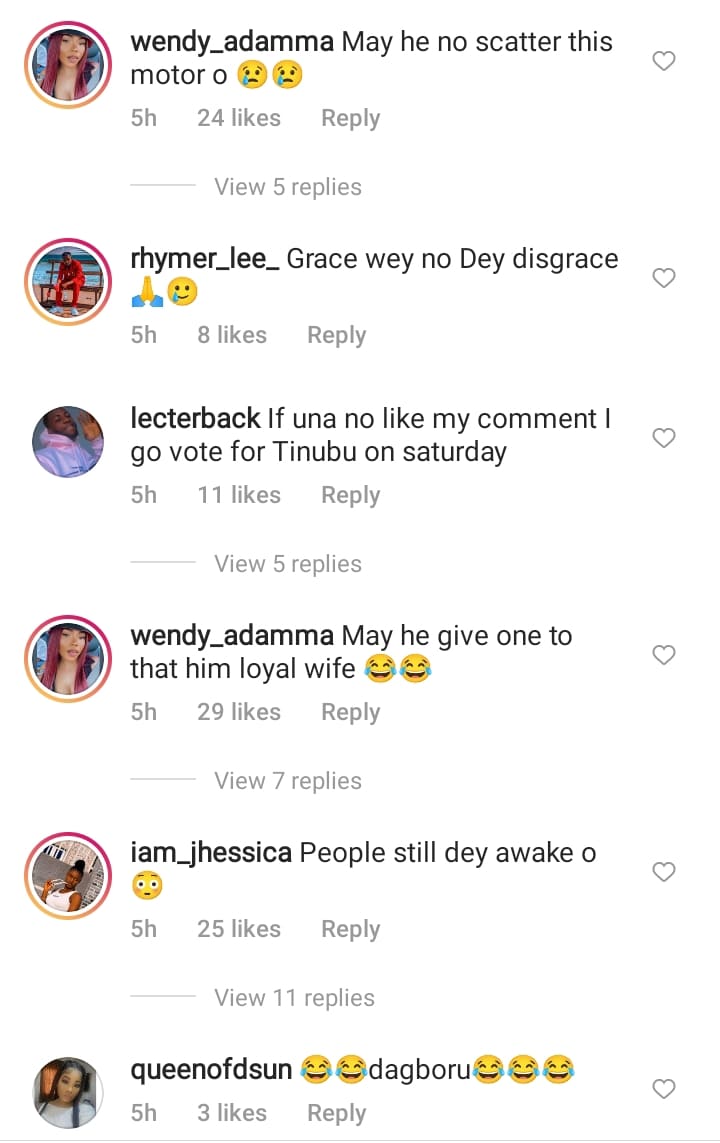Image resolution: width=720 pixels, height=1143 pixels.
Task: Reply to wendy_adamma's 'loyal wife' comment
Action: (350, 712)
